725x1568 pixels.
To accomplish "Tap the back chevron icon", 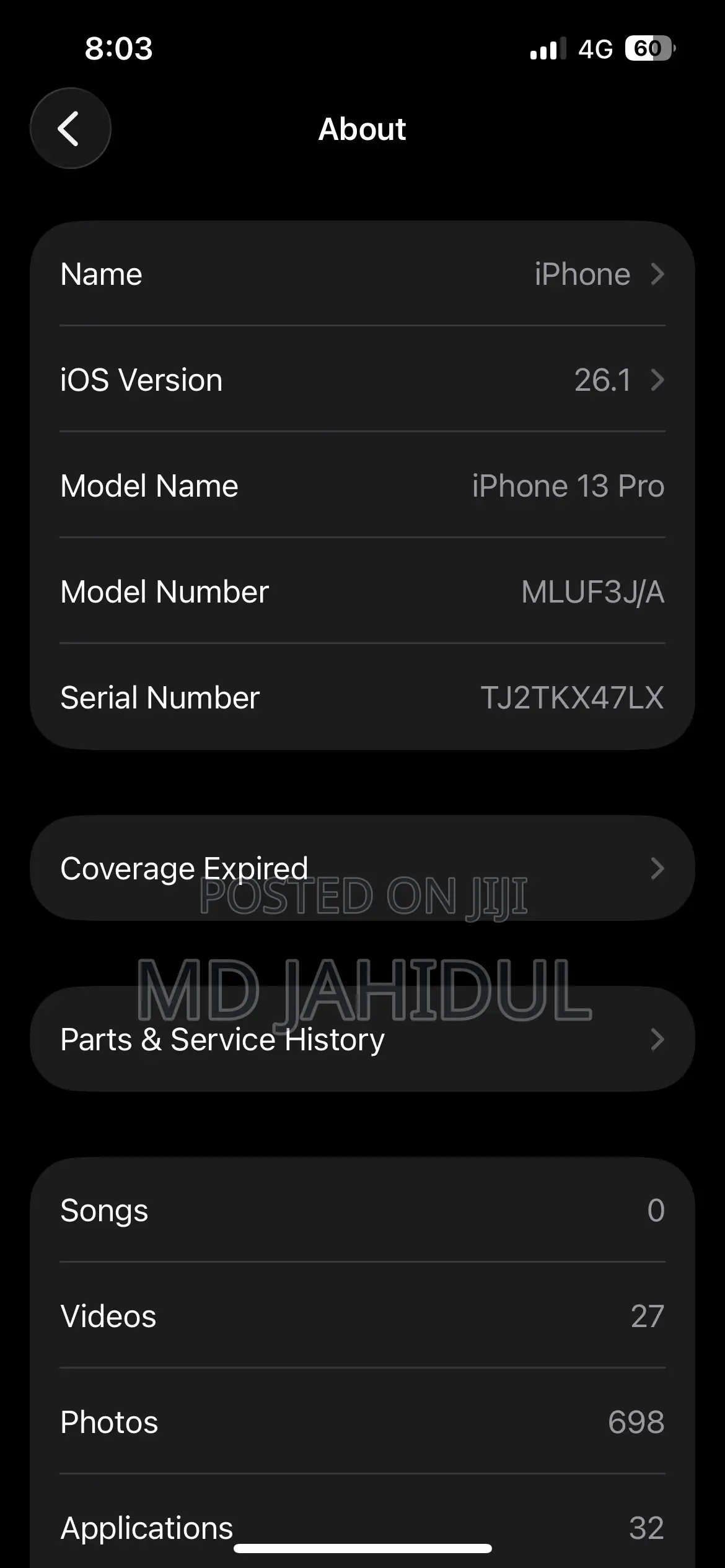I will (70, 128).
